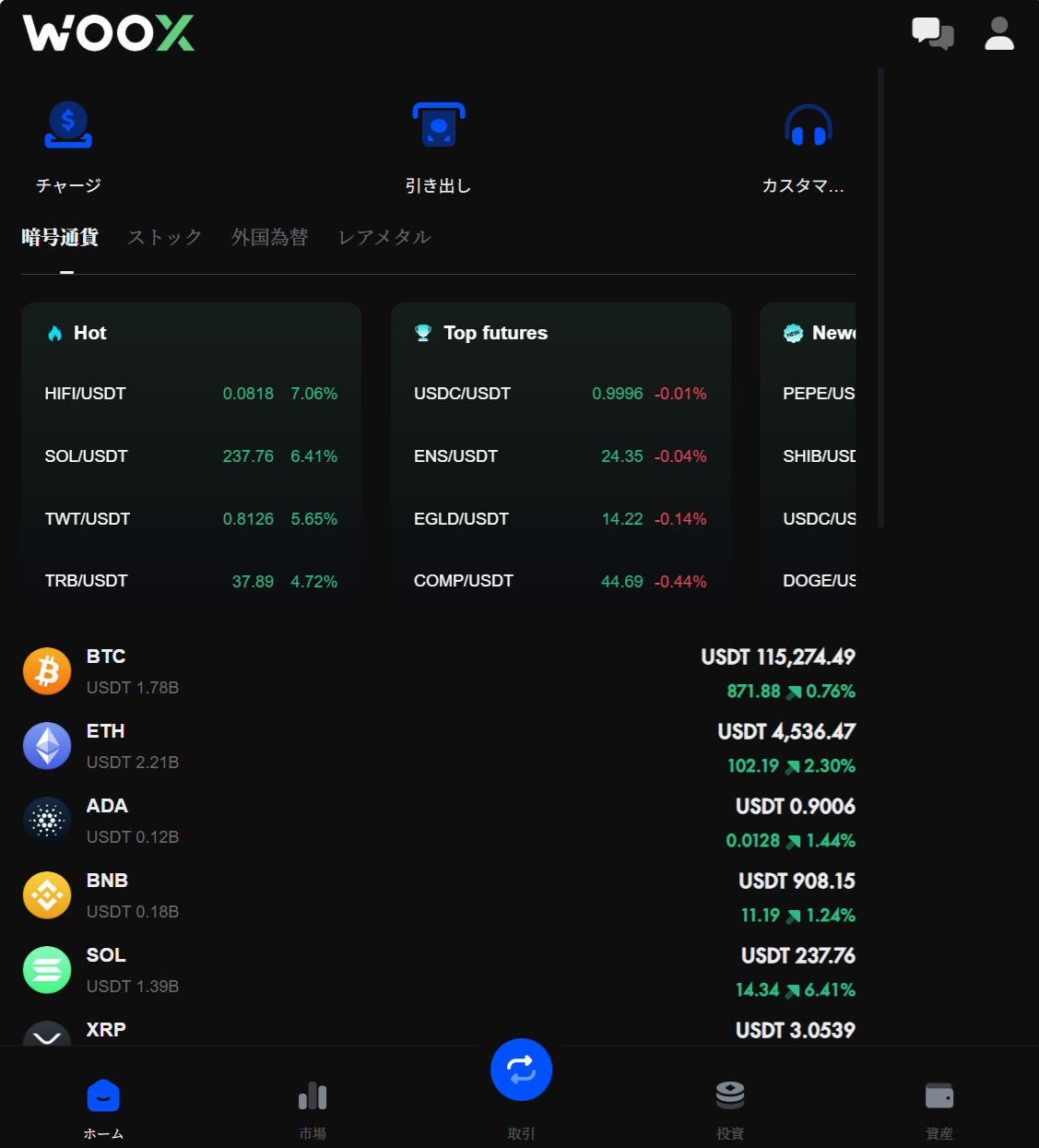Open the ADA coin row

pyautogui.click(x=438, y=822)
